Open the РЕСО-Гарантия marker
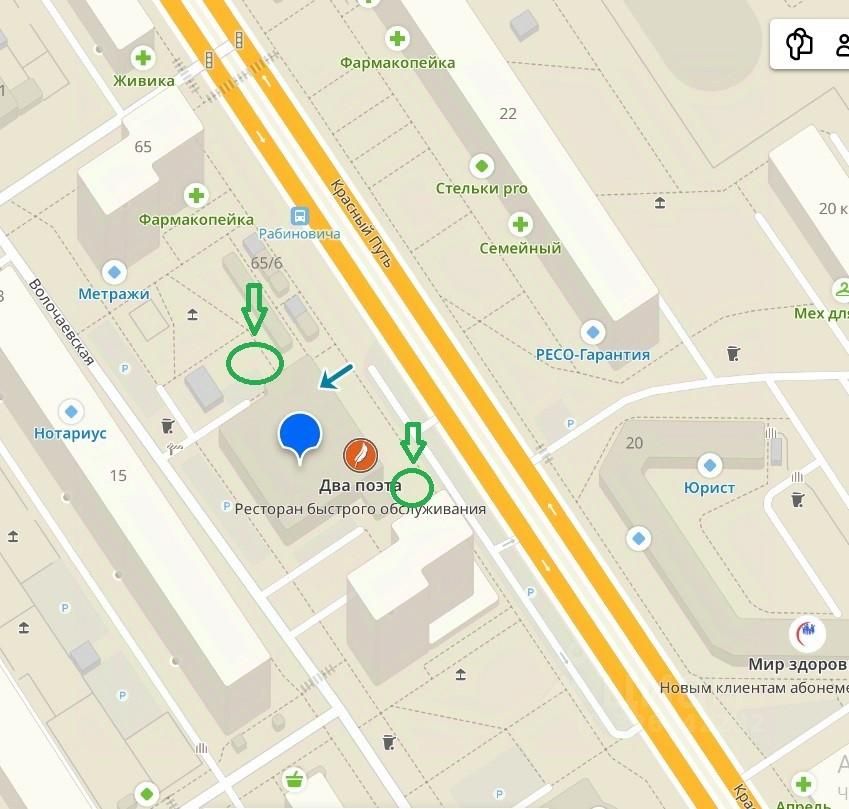The width and height of the screenshot is (849, 809). point(593,332)
